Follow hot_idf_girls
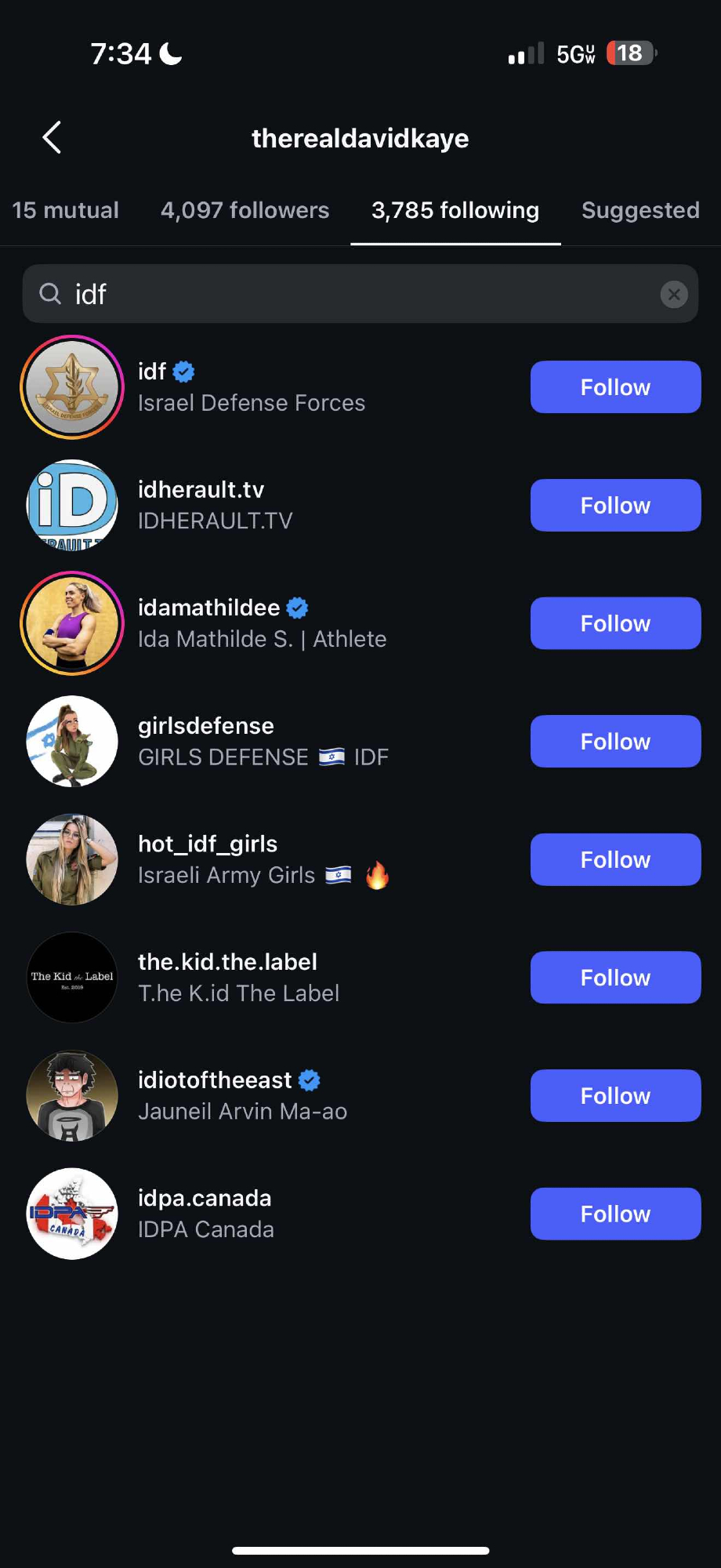Screen dimensions: 721x1568 click(615, 860)
